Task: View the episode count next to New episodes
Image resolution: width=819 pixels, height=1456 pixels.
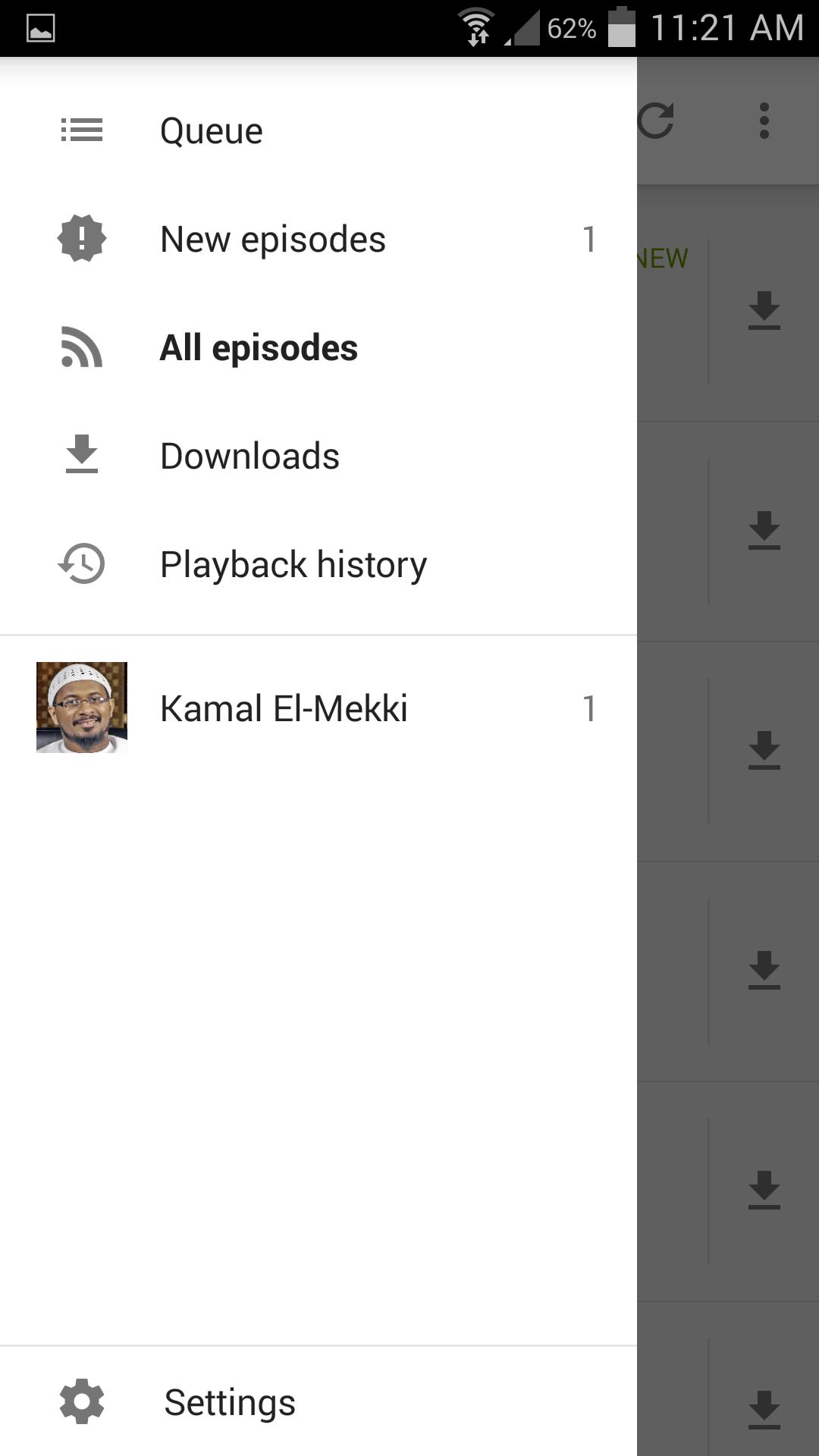Action: [x=589, y=237]
